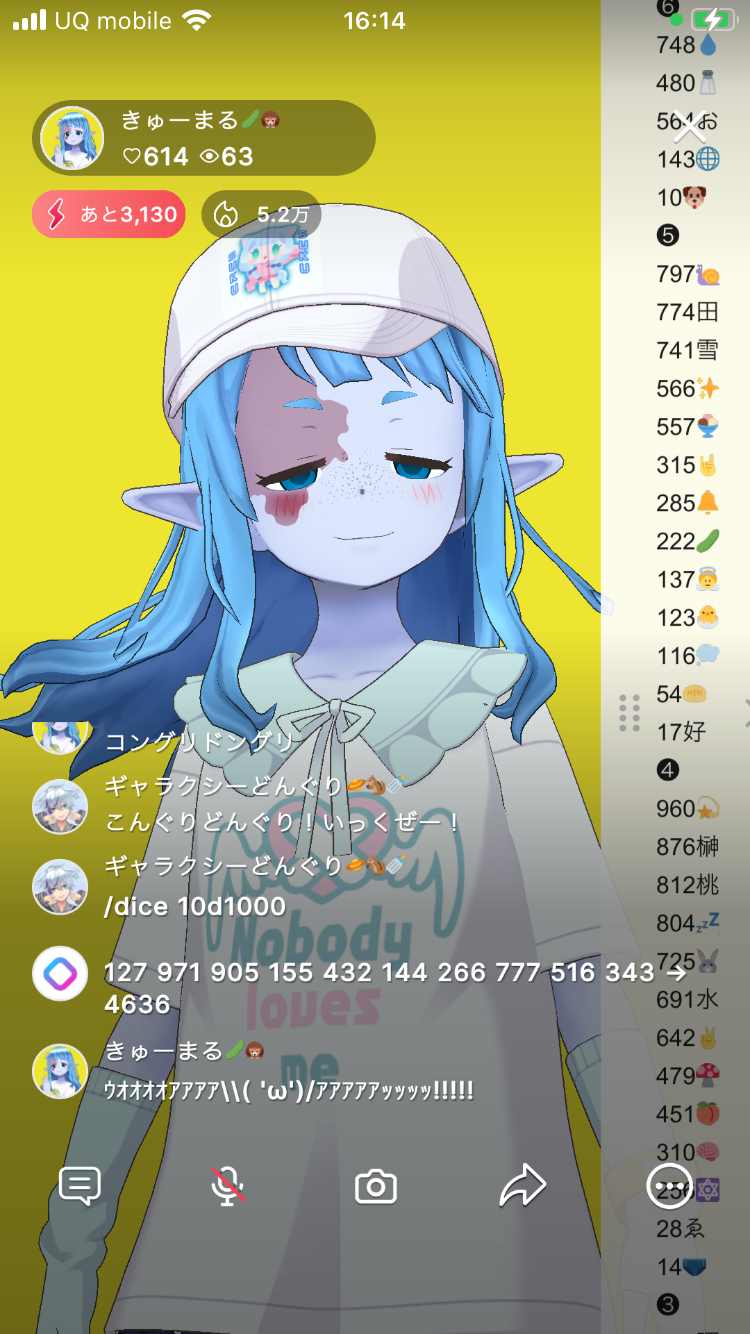The width and height of the screenshot is (750, 1334).
Task: Tap the grip handle on the side panel
Action: tap(629, 713)
